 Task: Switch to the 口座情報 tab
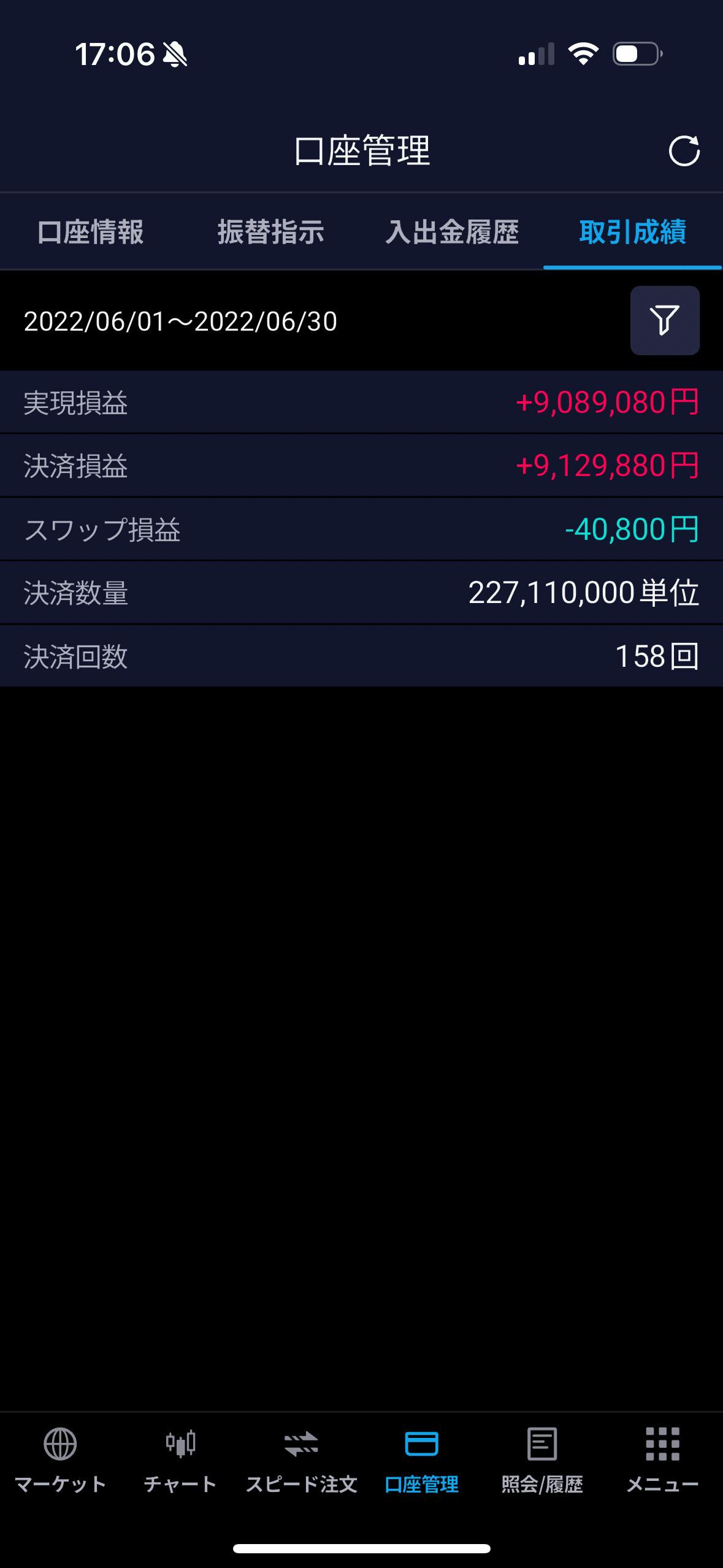(91, 232)
